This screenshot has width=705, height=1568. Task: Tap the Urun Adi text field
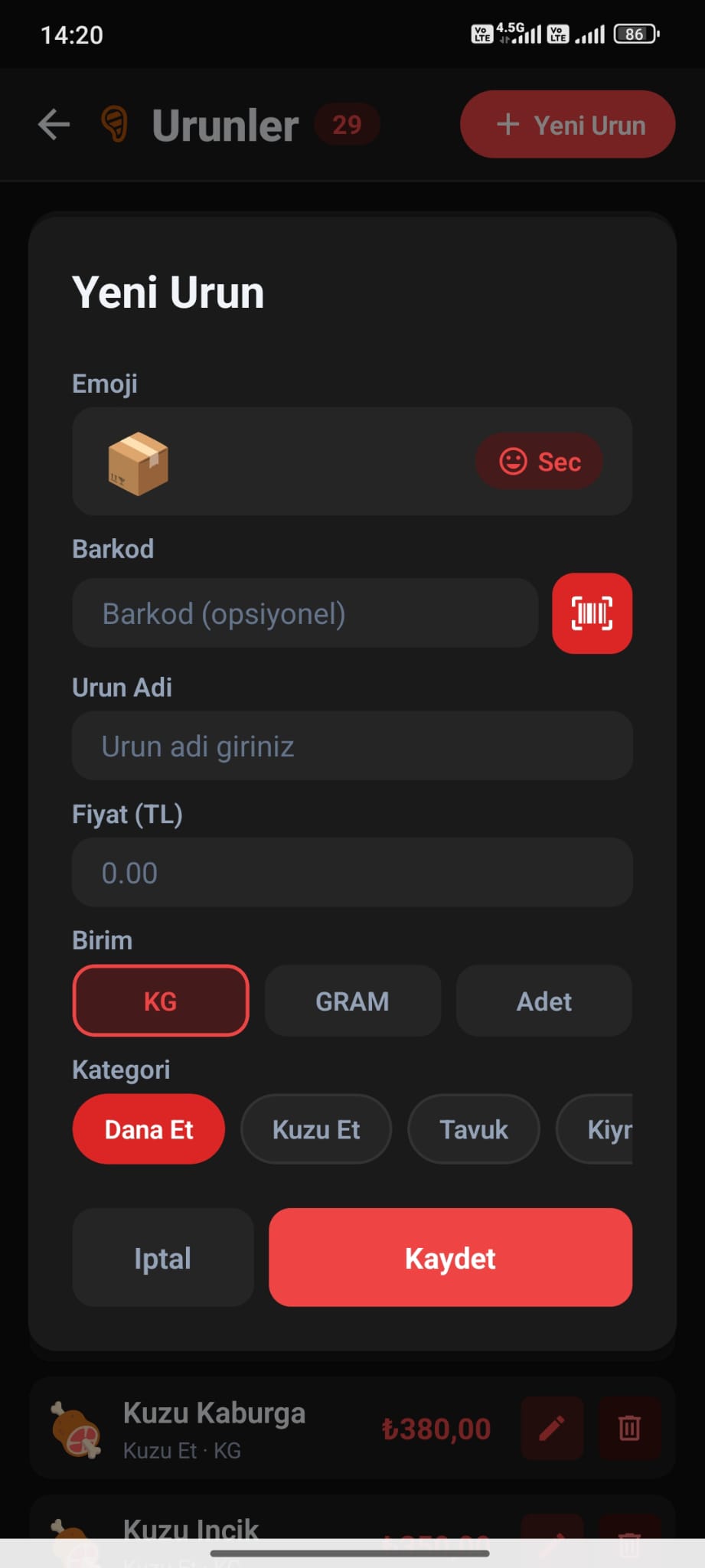[352, 746]
